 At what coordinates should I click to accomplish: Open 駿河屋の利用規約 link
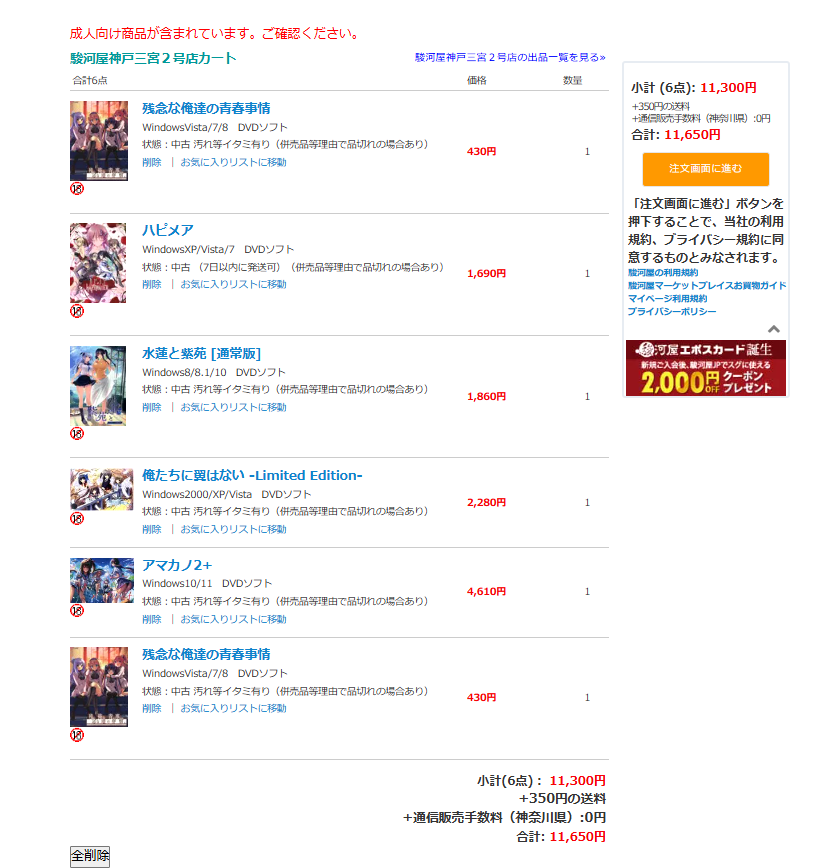(663, 272)
